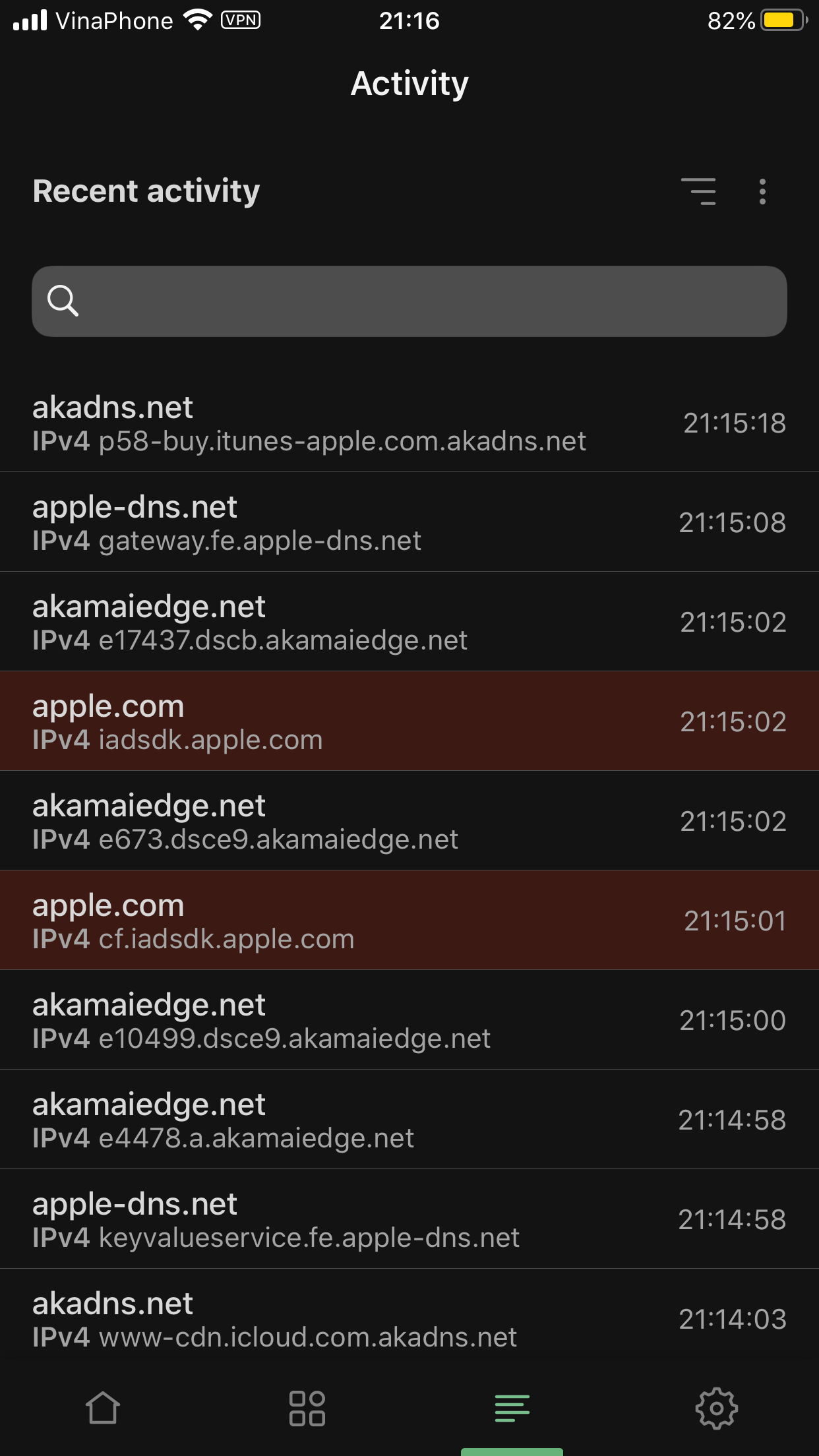819x1456 pixels.
Task: Go to the Home tab
Action: point(103,1408)
